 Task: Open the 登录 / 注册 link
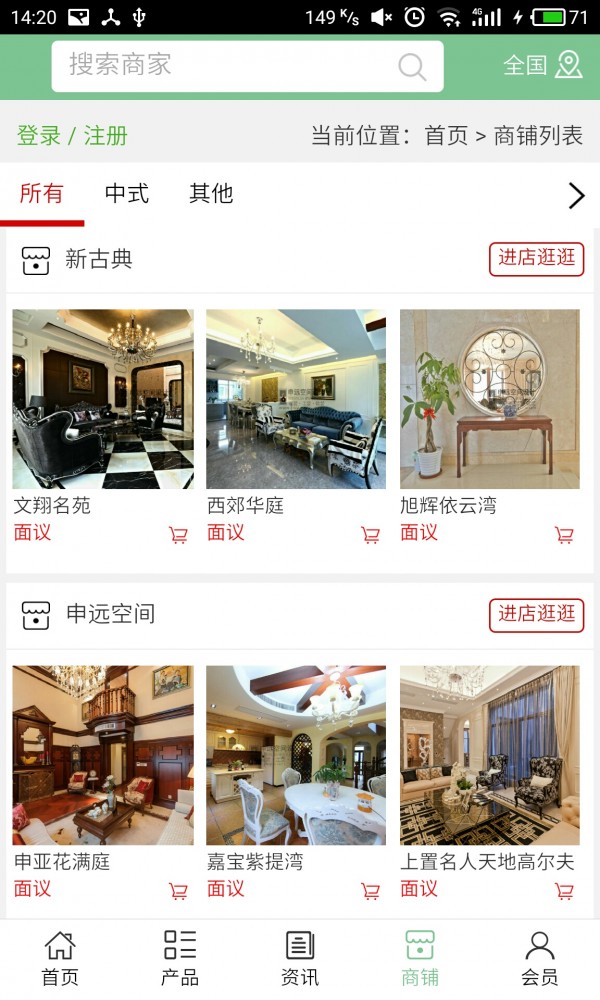[x=72, y=136]
